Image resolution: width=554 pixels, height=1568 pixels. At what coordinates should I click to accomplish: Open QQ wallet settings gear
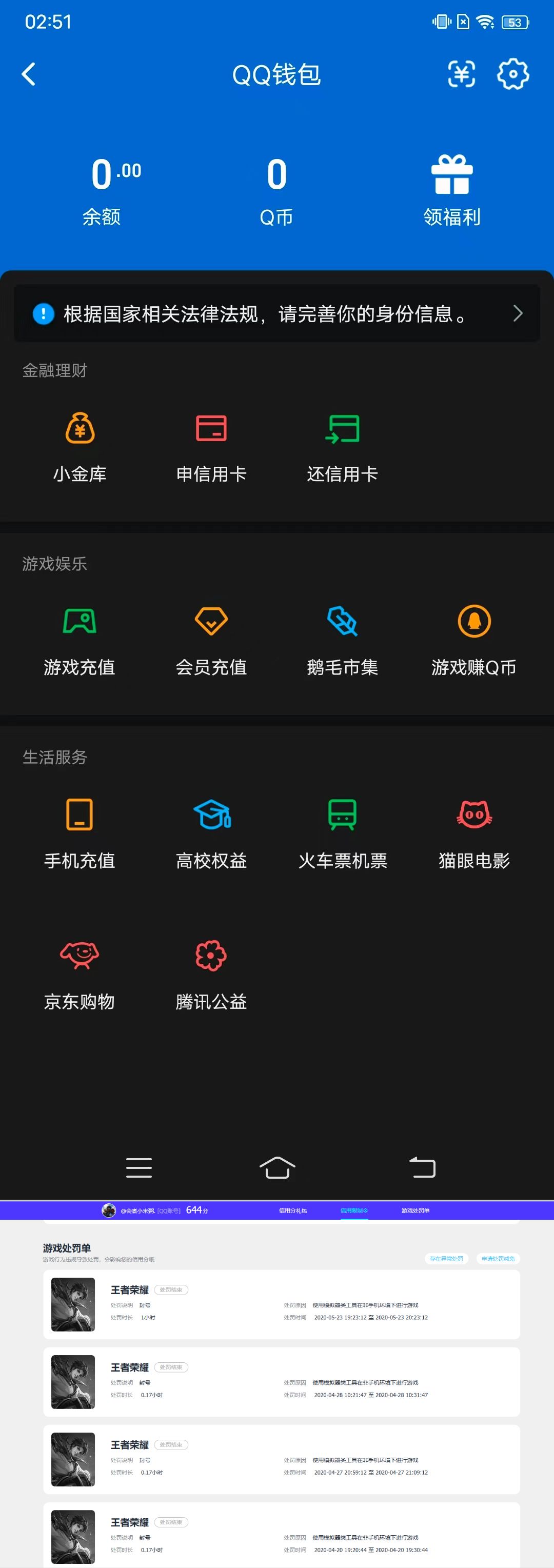pos(513,74)
